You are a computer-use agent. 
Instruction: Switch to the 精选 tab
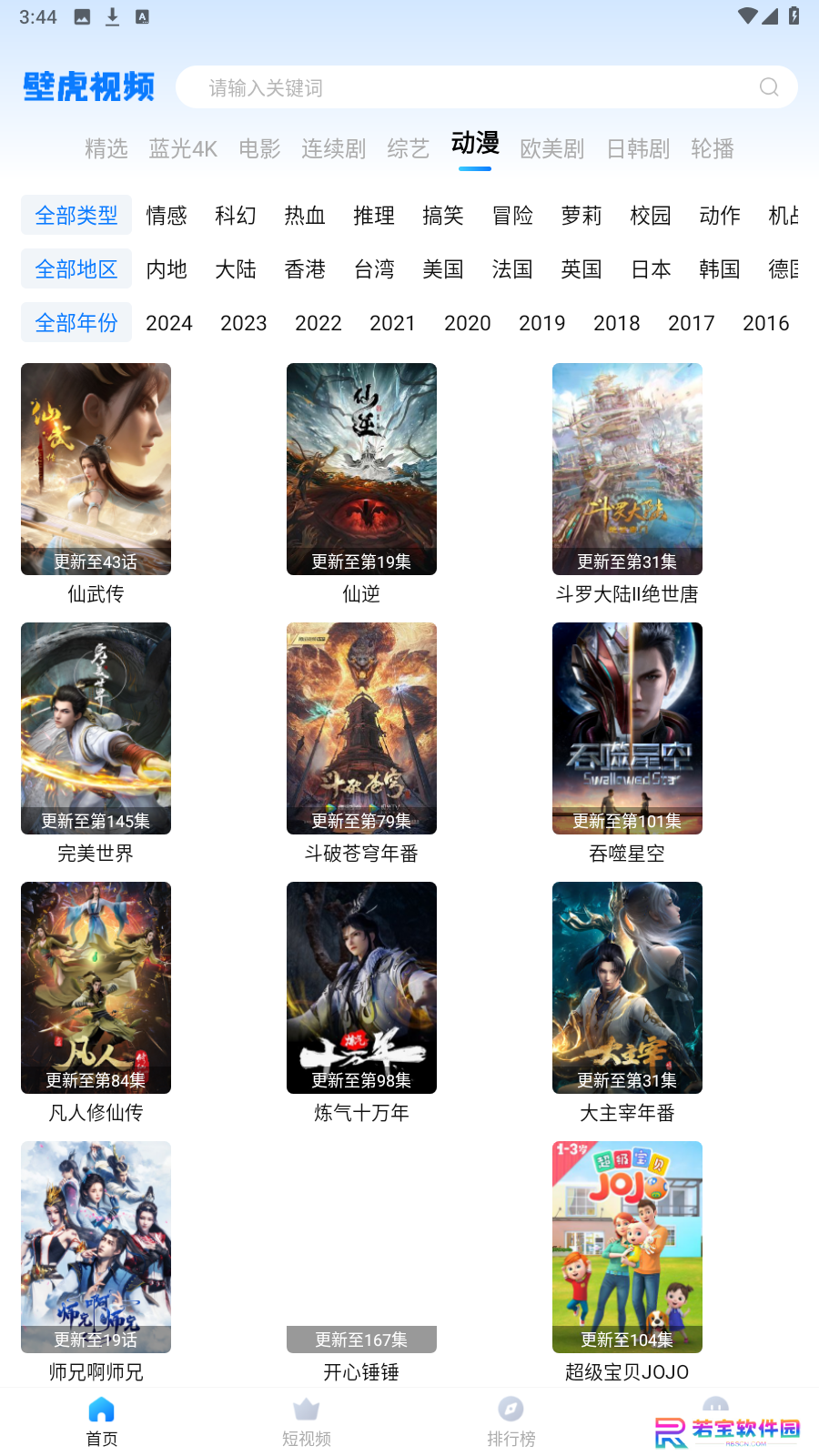[106, 148]
